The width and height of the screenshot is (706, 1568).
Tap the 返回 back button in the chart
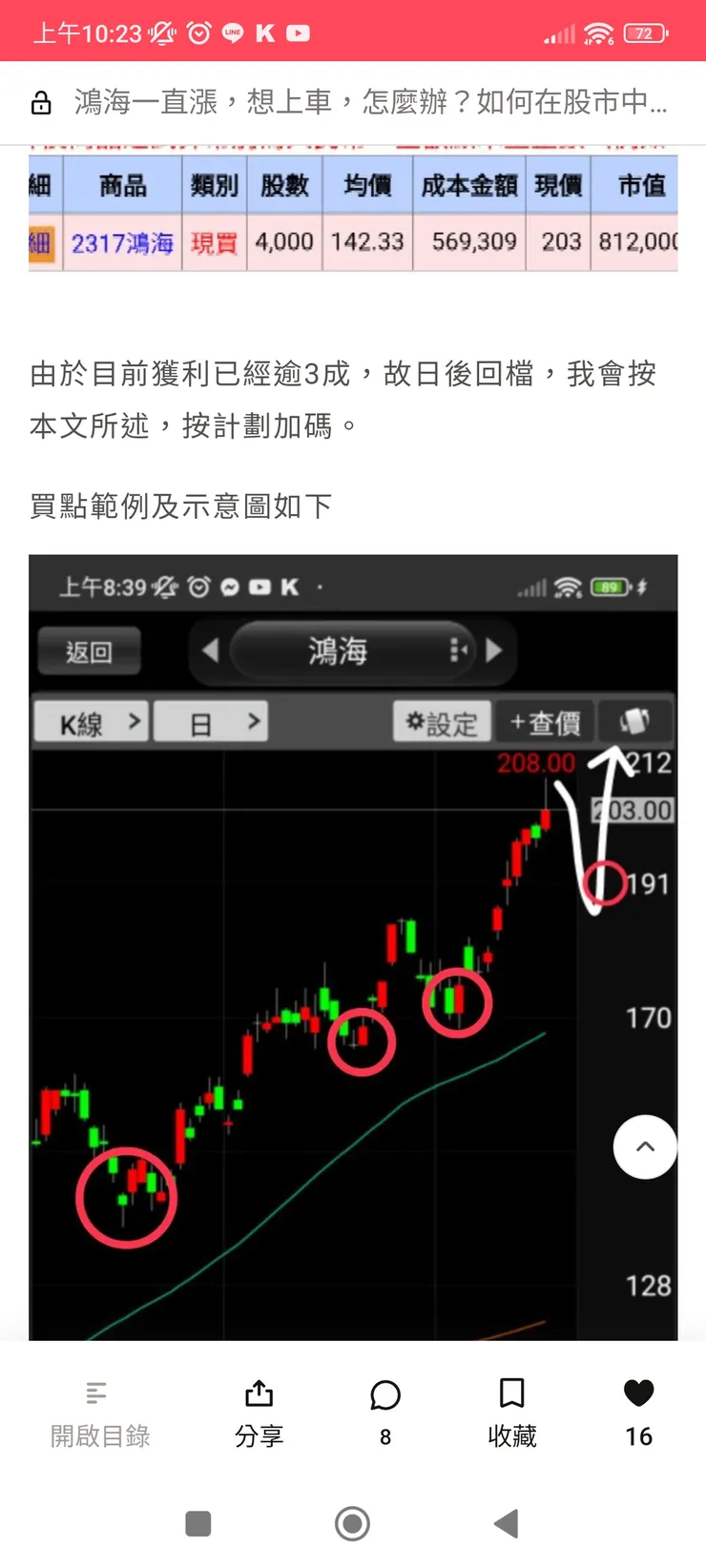pyautogui.click(x=88, y=650)
